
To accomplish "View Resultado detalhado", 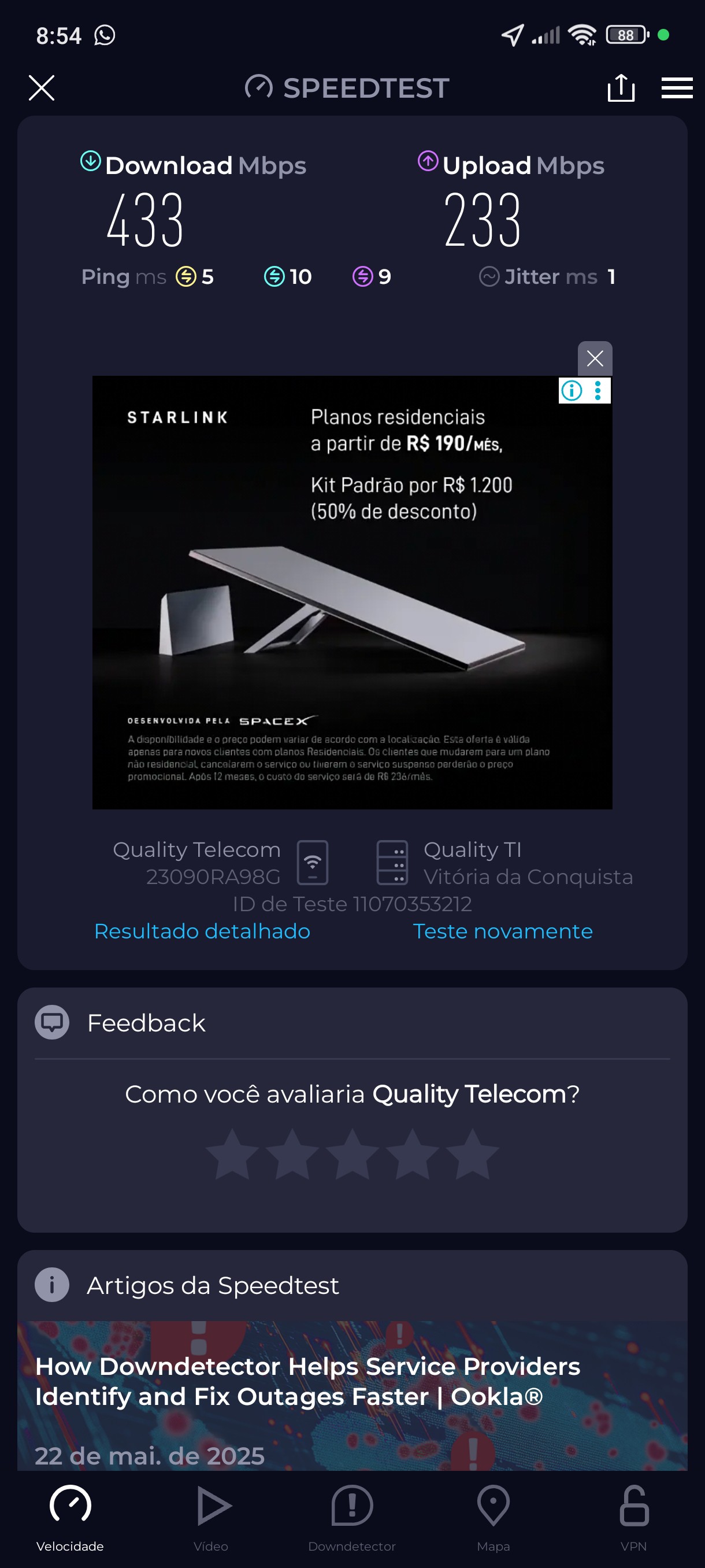I will (x=202, y=931).
